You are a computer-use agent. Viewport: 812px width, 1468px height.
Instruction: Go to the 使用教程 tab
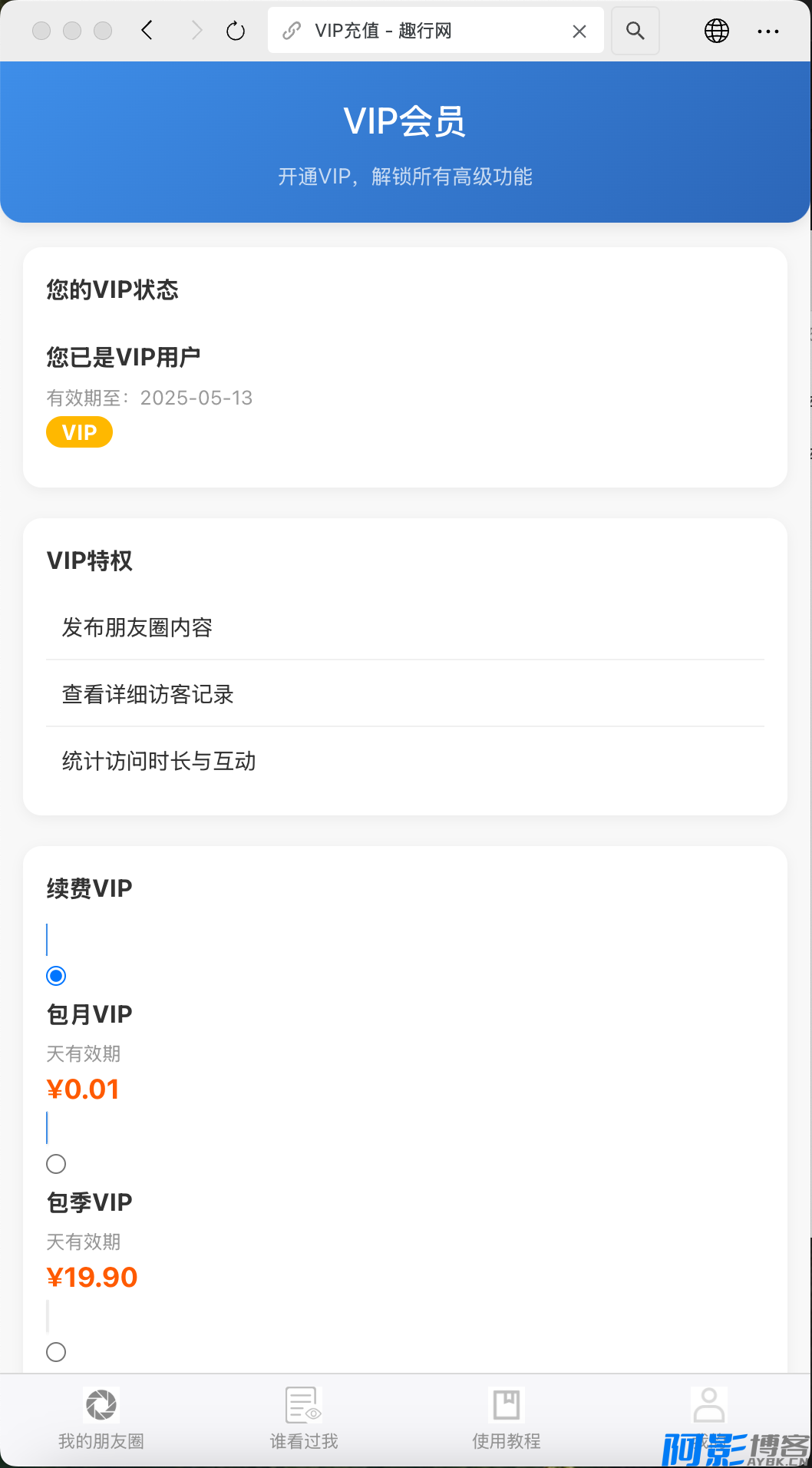(x=507, y=1419)
